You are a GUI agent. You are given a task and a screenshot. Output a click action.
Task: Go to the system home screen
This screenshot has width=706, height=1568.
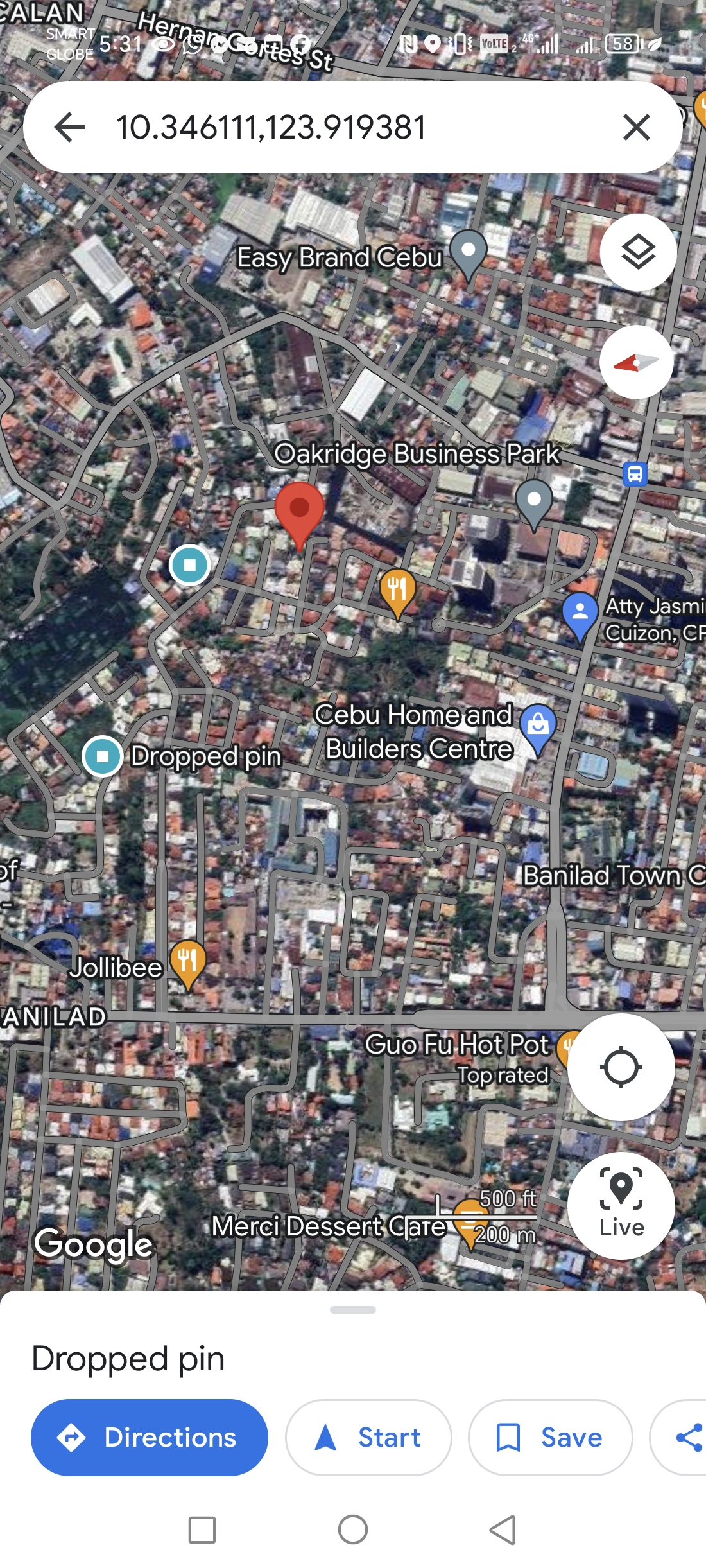(353, 1529)
